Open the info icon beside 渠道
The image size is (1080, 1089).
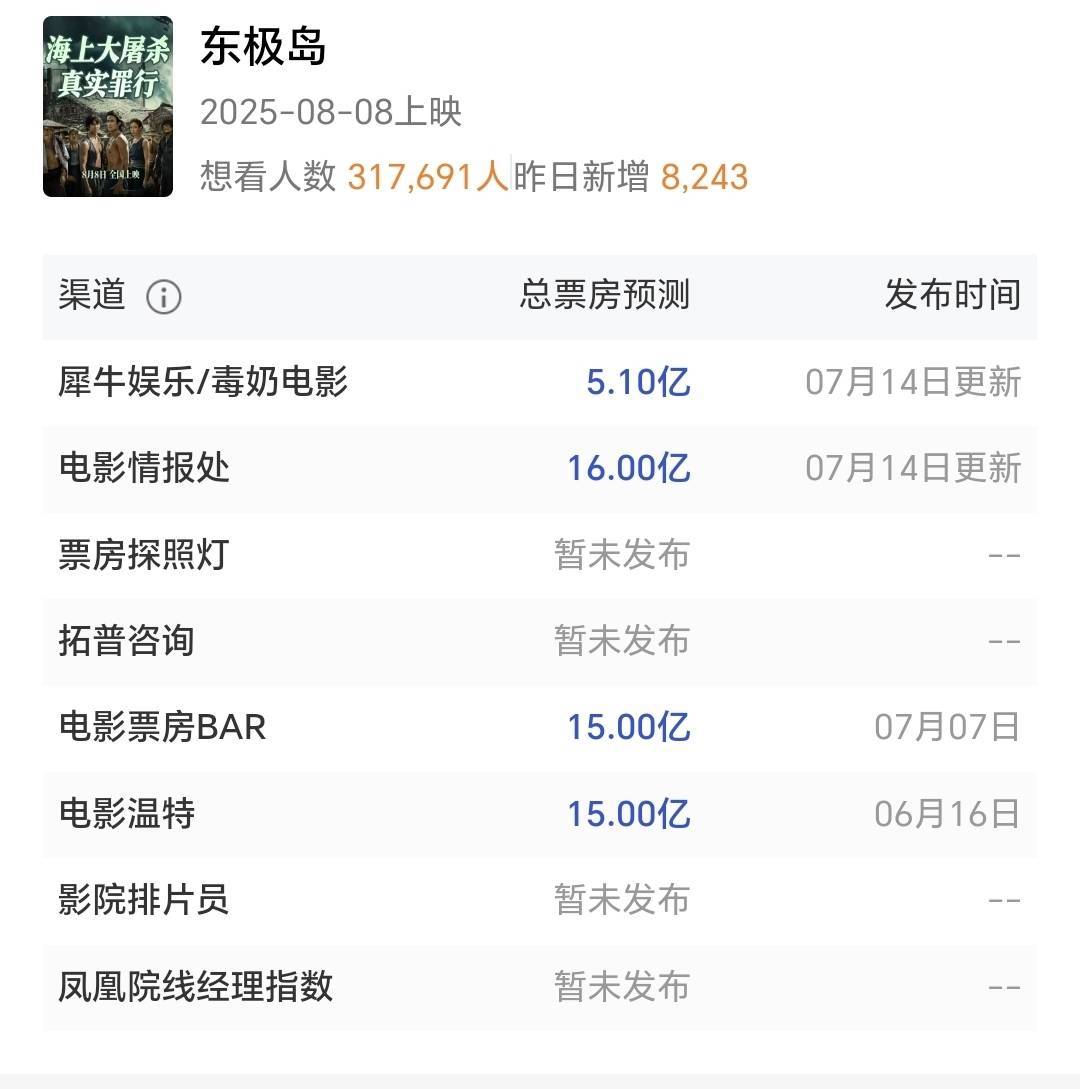164,297
